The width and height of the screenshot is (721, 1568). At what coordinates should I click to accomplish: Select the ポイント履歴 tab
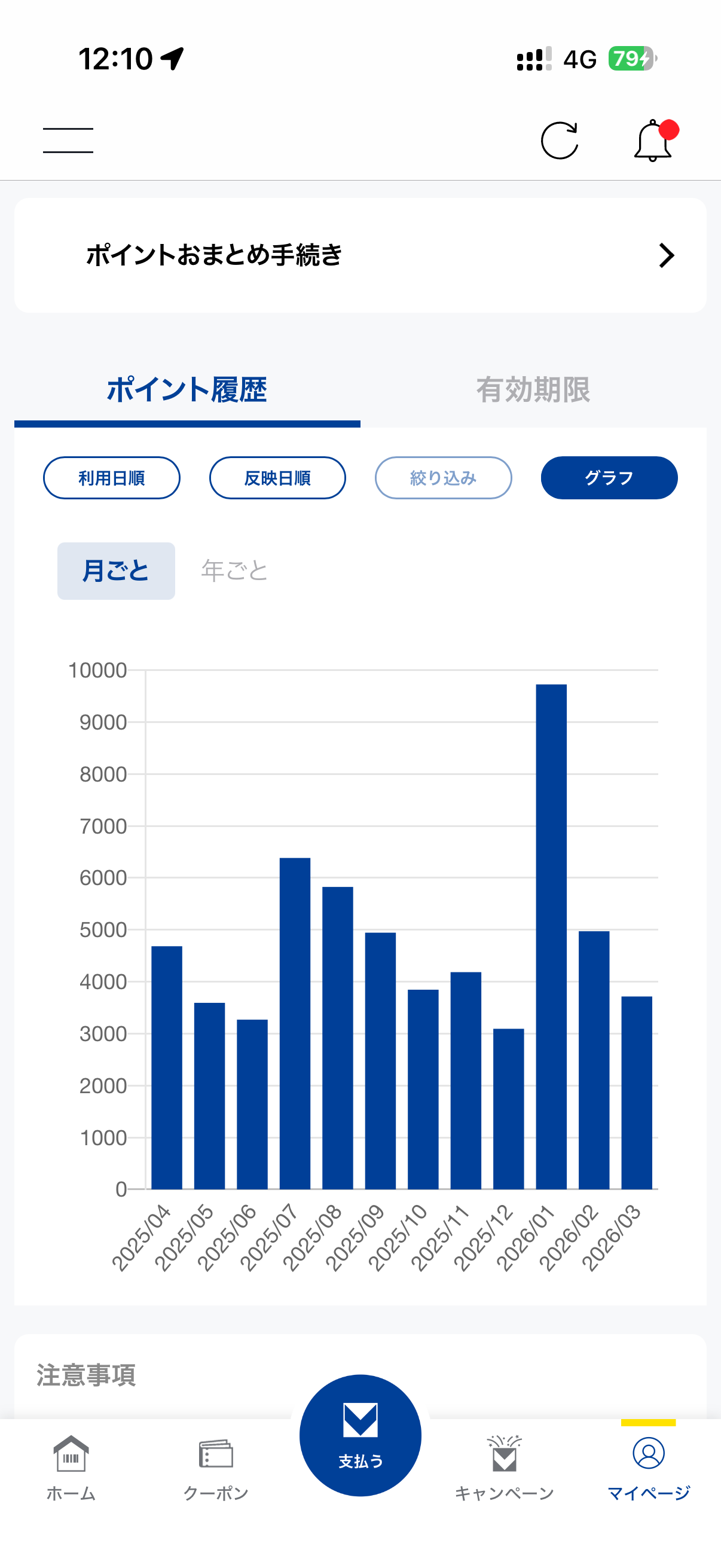pos(187,390)
